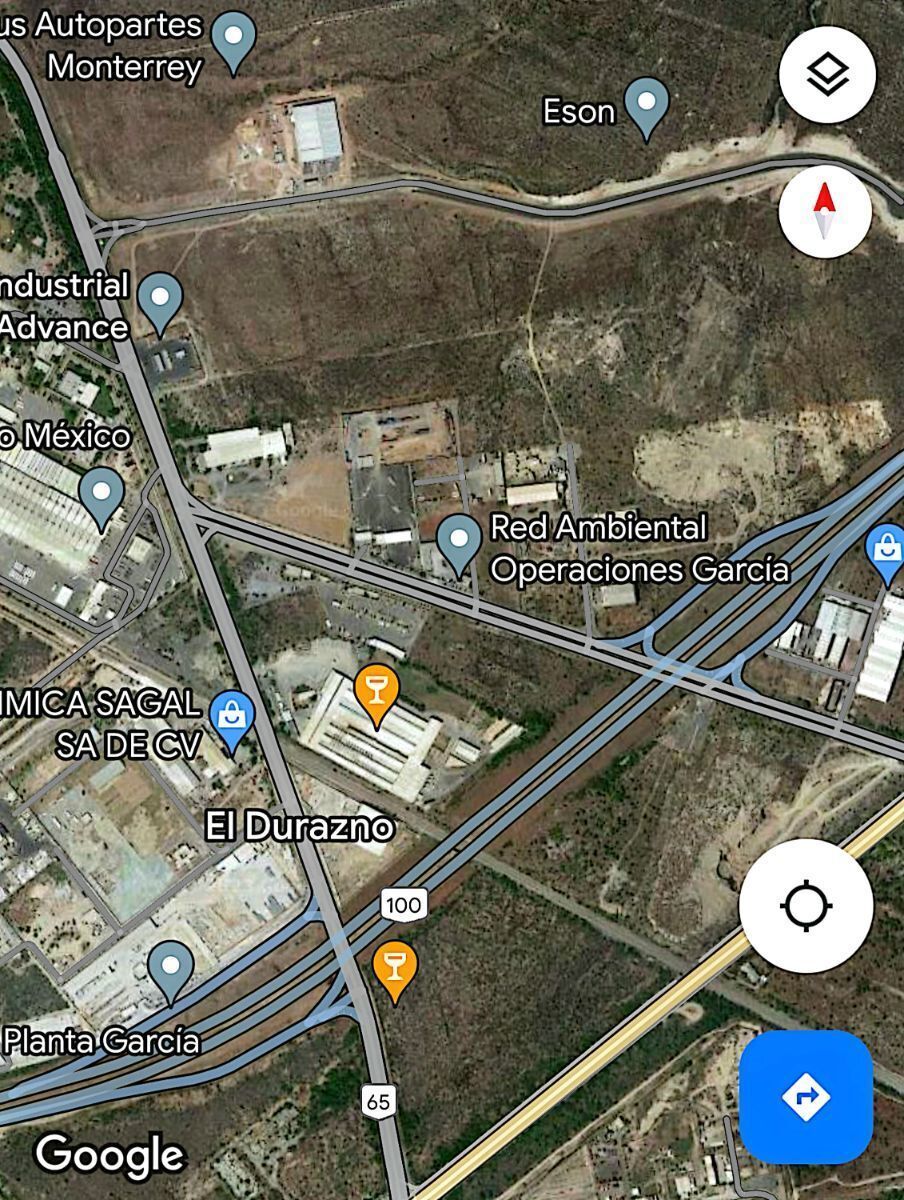Open the orange bar pin beside route 100
The image size is (904, 1200).
tap(395, 969)
